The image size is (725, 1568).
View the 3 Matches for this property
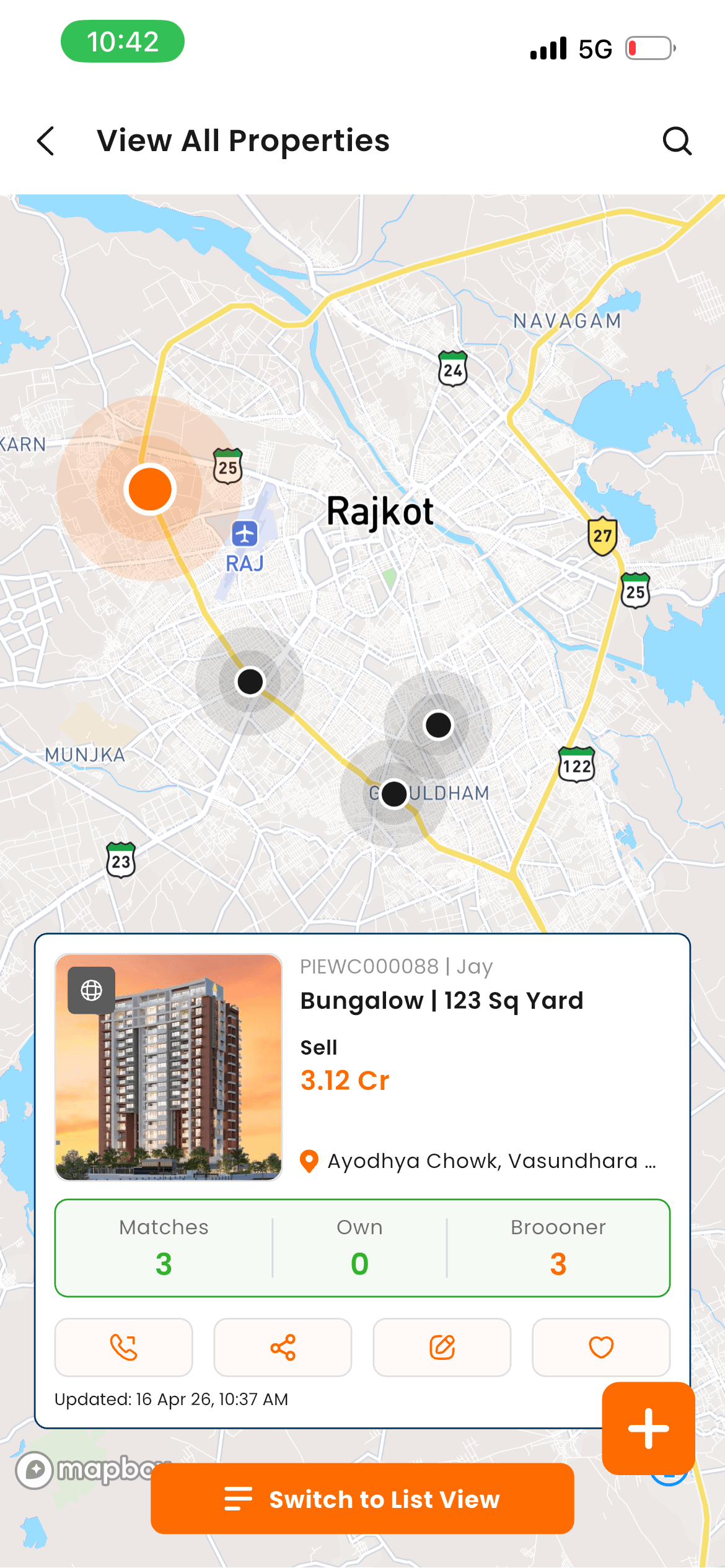[x=164, y=1248]
